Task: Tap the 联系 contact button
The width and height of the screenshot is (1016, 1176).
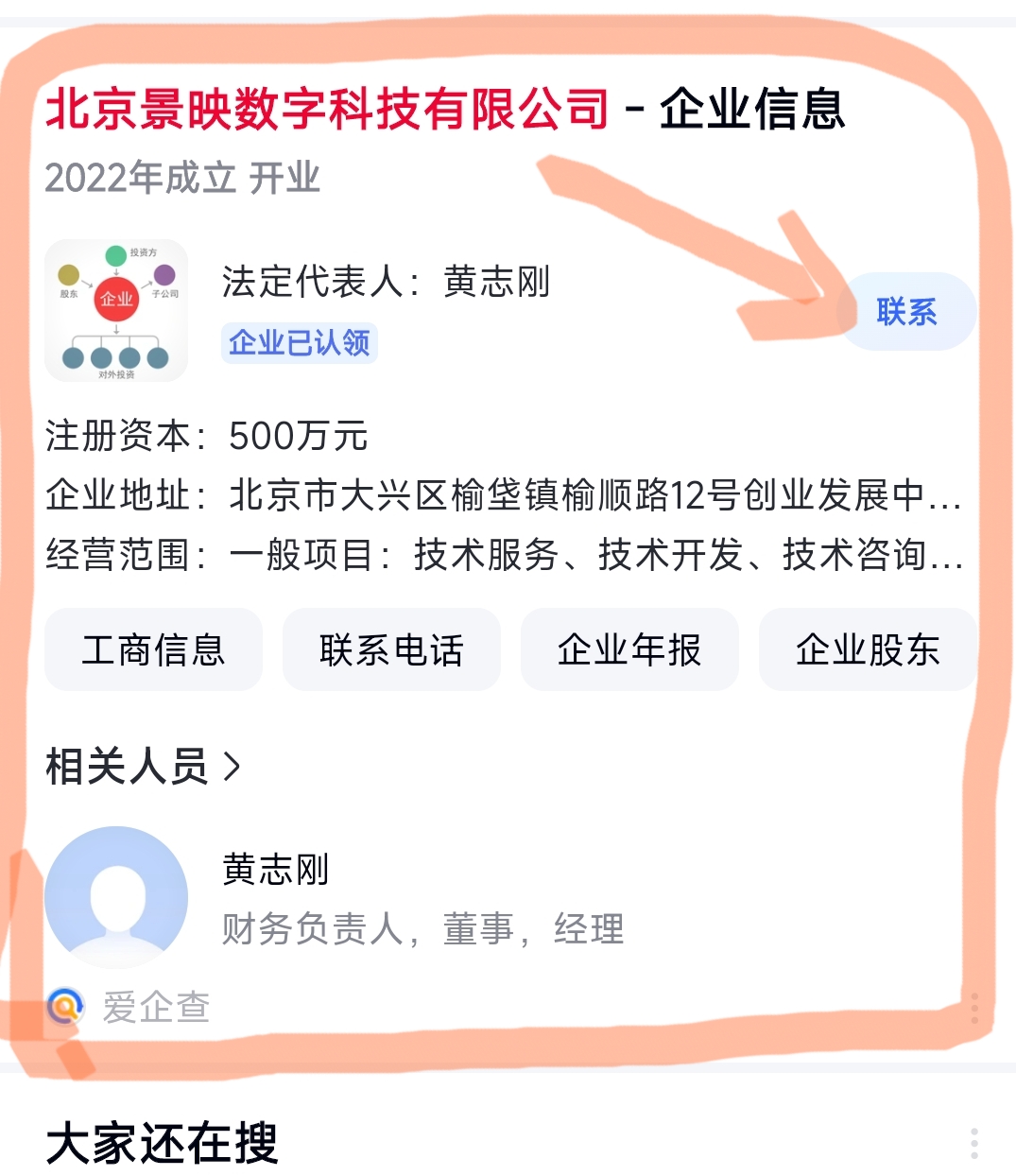Action: [906, 312]
